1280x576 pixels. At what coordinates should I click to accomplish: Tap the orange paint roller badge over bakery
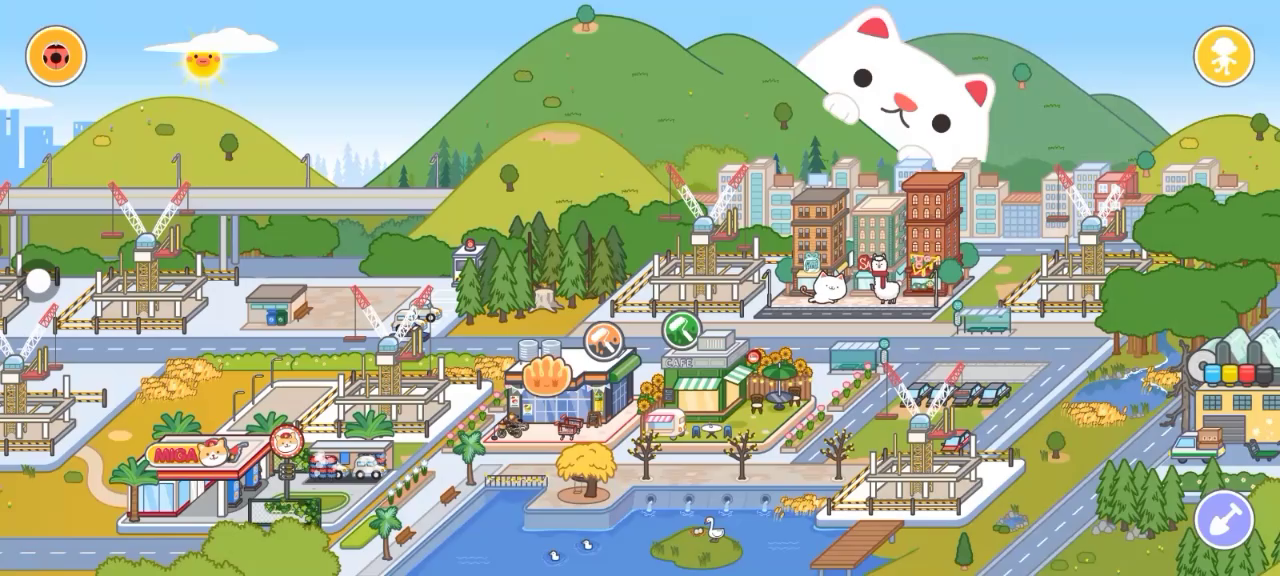tap(603, 339)
